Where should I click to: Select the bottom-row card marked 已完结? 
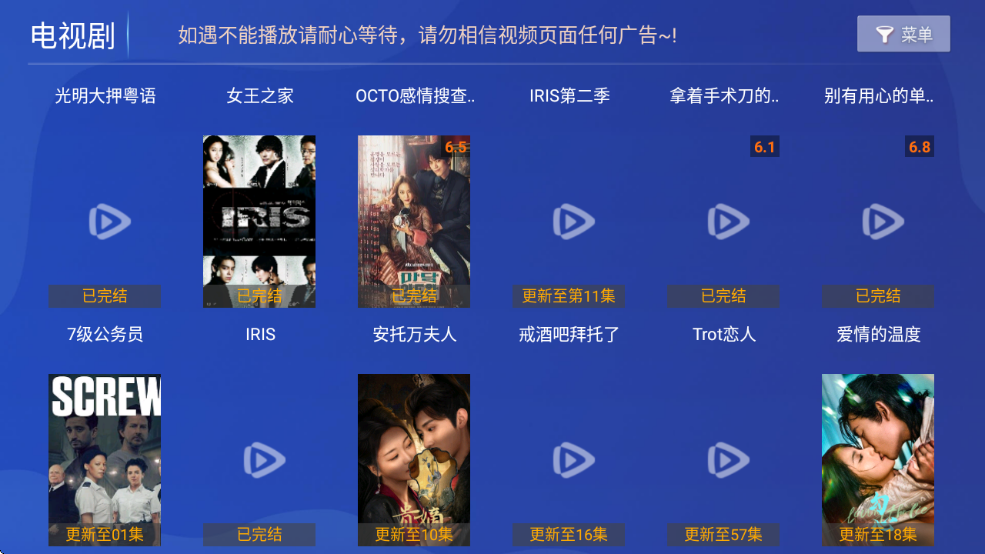pos(259,460)
